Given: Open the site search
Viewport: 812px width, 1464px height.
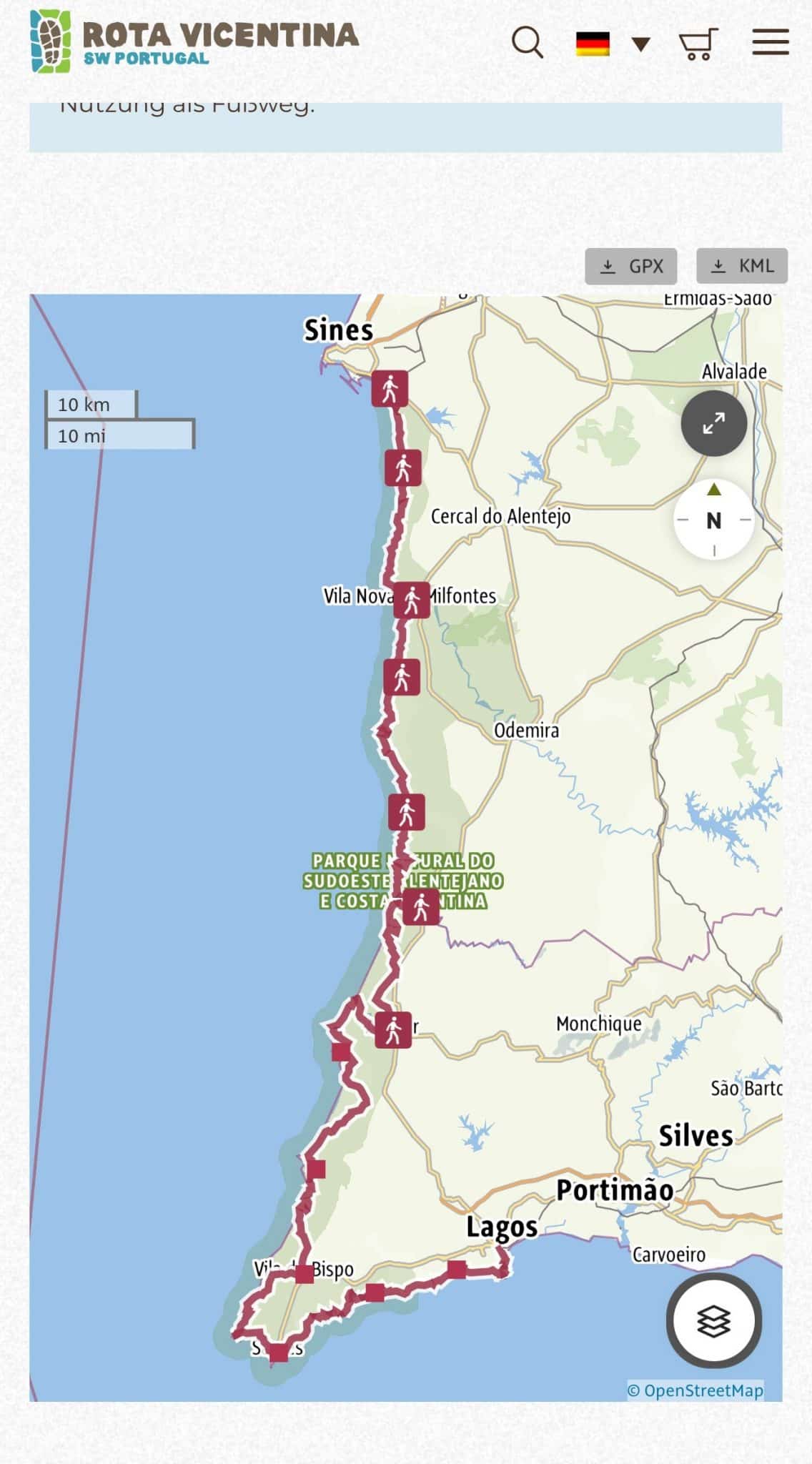Looking at the screenshot, I should [528, 43].
